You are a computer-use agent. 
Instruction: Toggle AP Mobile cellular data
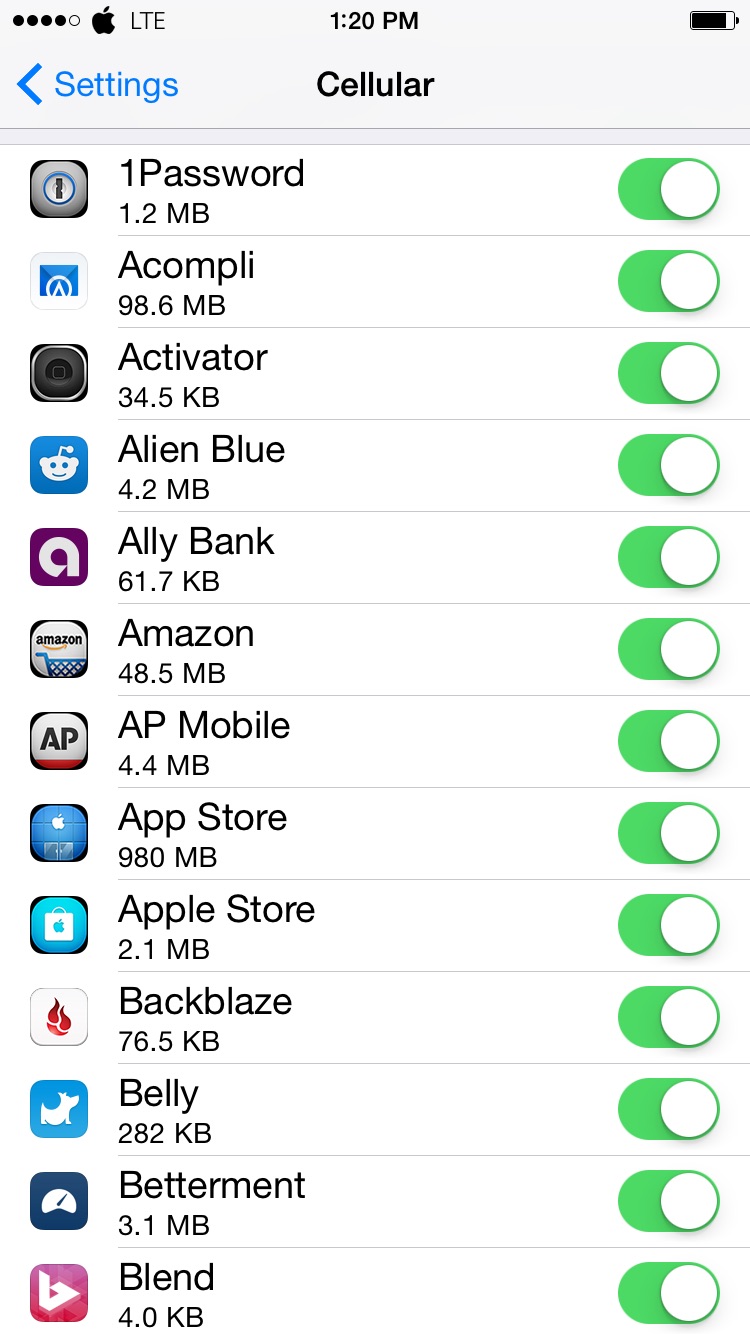click(669, 741)
